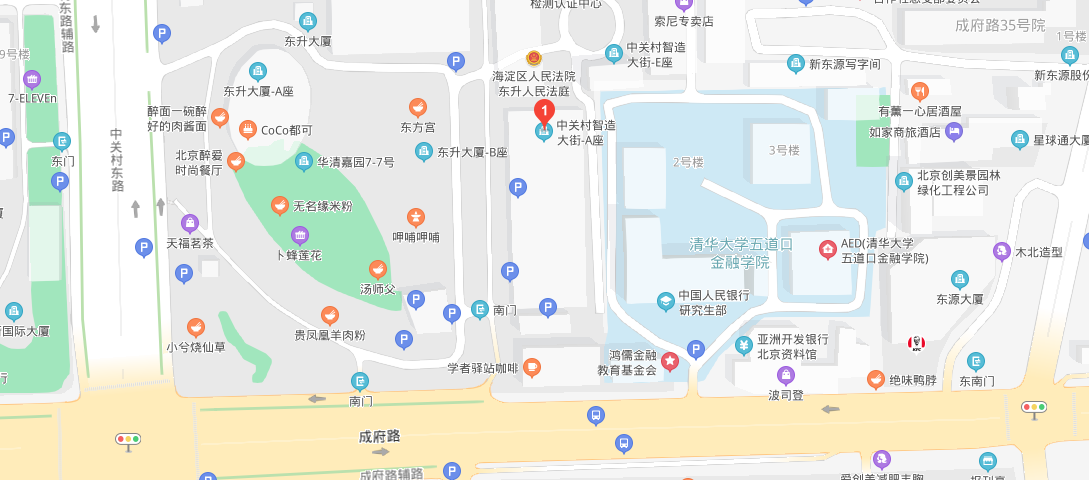Open the 无名缘米粉 restaurant icon

(280, 205)
